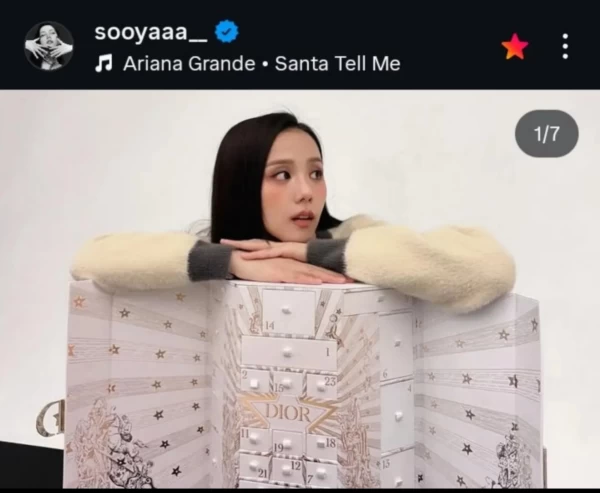The height and width of the screenshot is (493, 600).
Task: Tap the star favorite icon
Action: (515, 46)
